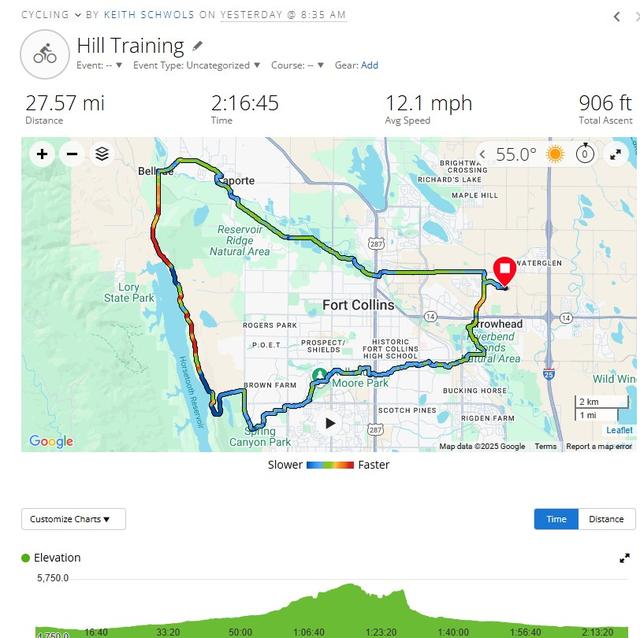Open the map Terms link
This screenshot has width=640, height=638.
click(x=545, y=446)
